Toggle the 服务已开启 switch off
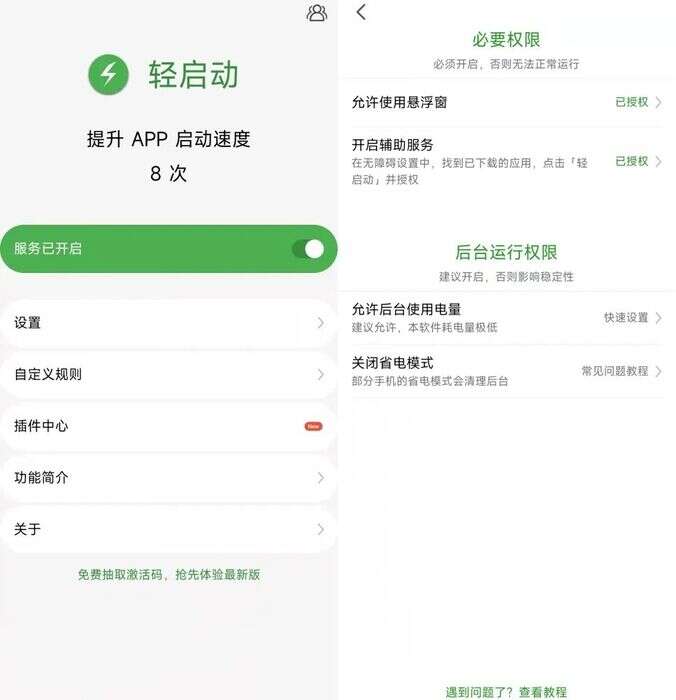Screen dimensions: 676x700 [308, 249]
